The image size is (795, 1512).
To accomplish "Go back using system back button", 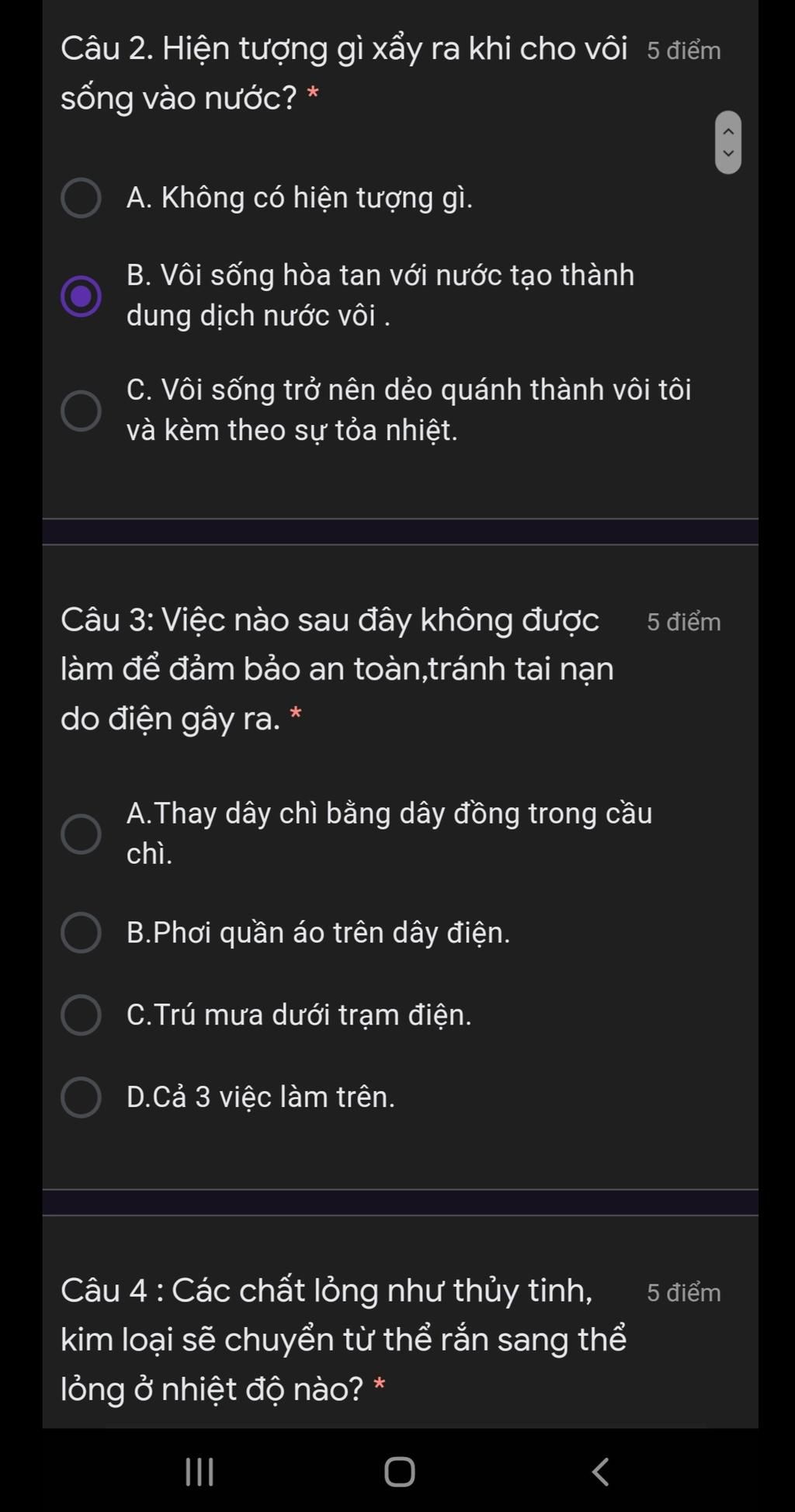I will 600,1471.
